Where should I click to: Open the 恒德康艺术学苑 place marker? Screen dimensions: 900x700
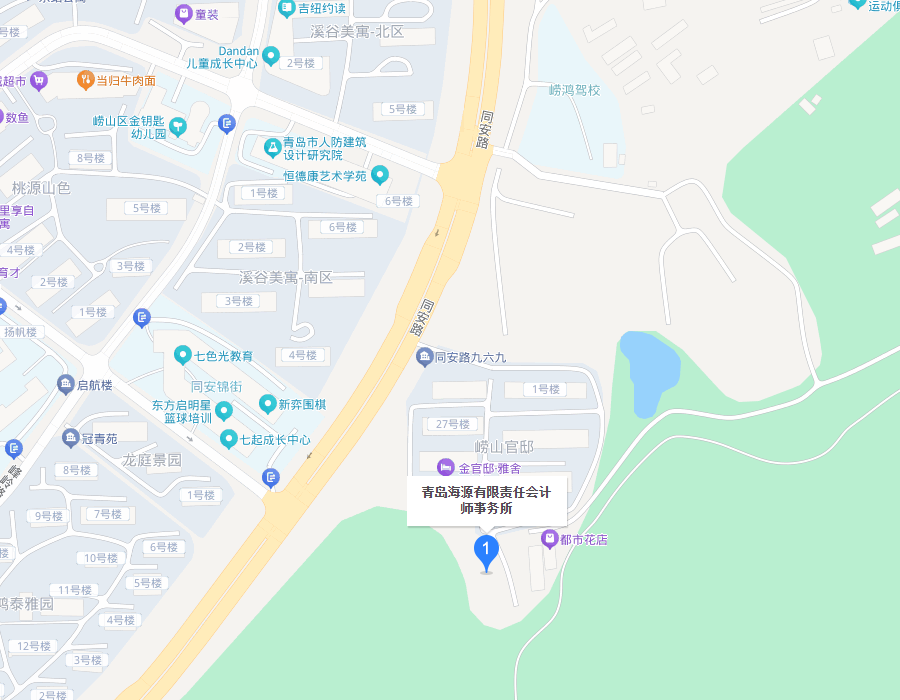(x=379, y=176)
